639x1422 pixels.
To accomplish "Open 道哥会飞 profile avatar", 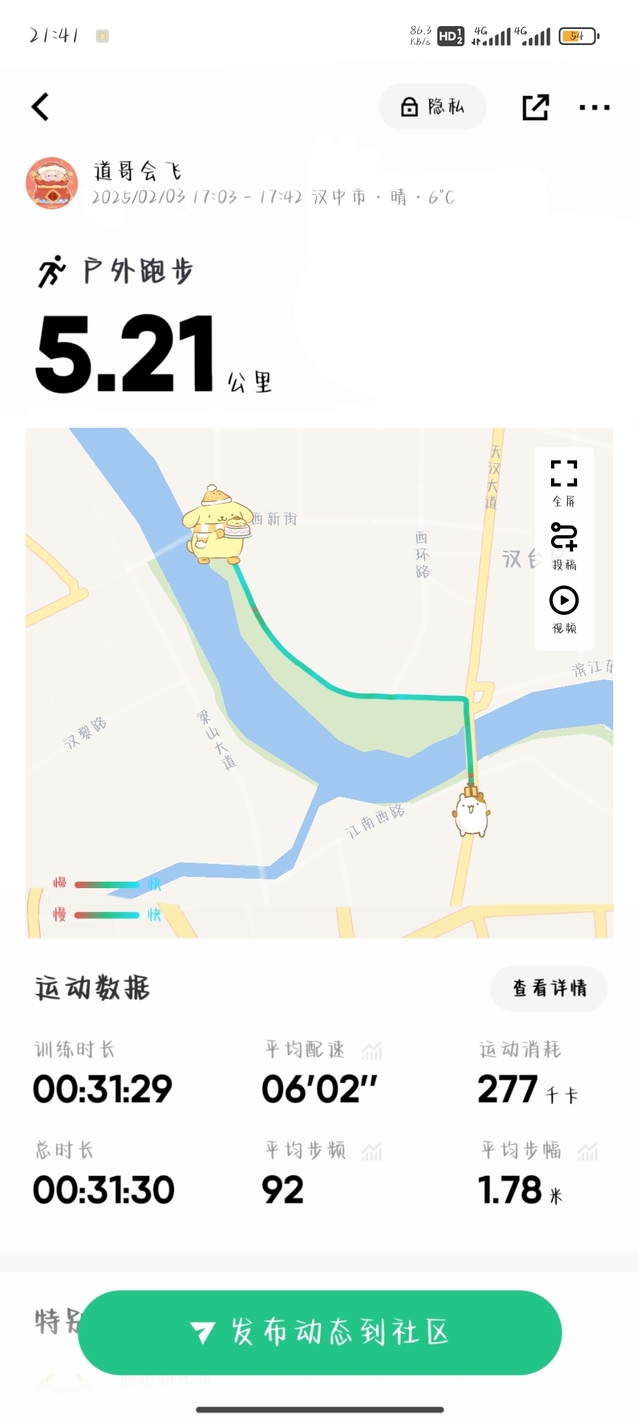I will click(x=51, y=183).
